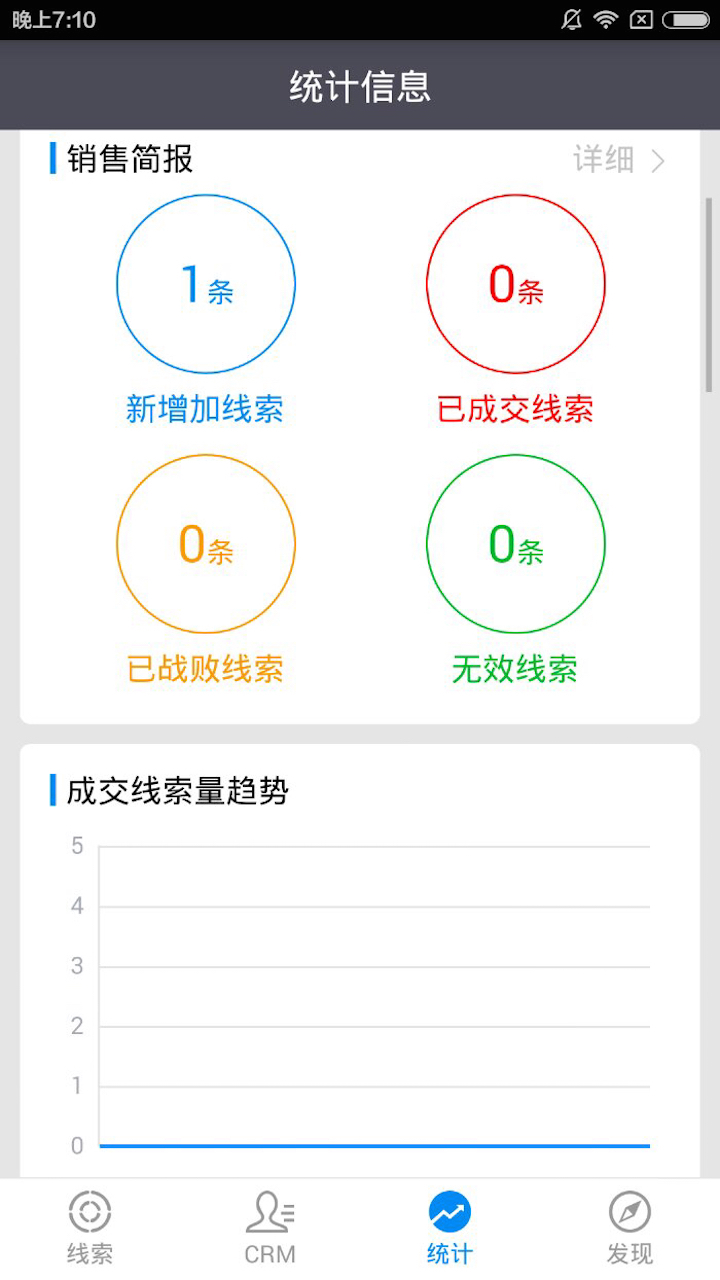Switch to the 发现 tab
The width and height of the screenshot is (720, 1280).
click(628, 1227)
